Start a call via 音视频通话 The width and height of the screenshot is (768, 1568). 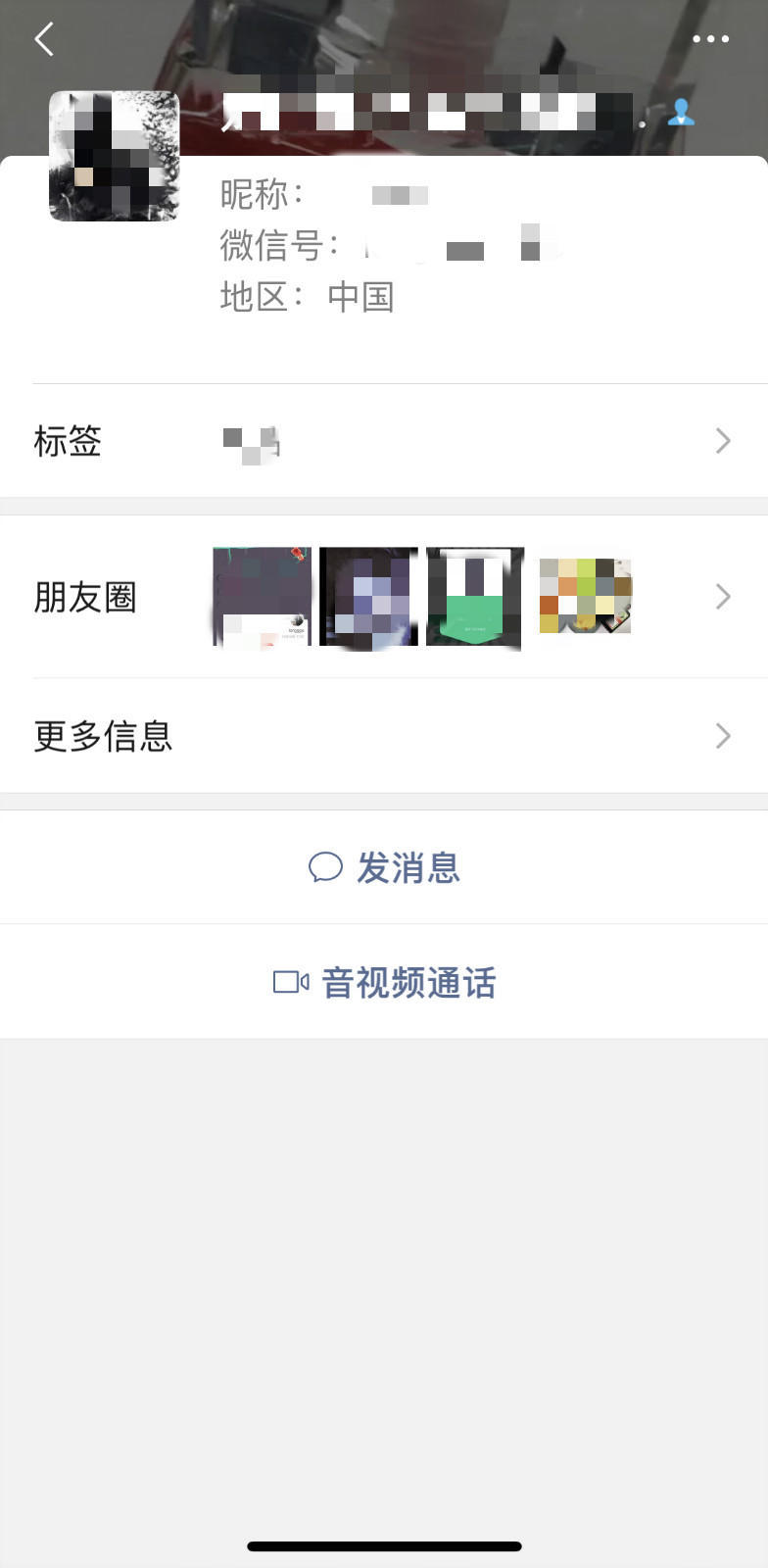pyautogui.click(x=384, y=982)
